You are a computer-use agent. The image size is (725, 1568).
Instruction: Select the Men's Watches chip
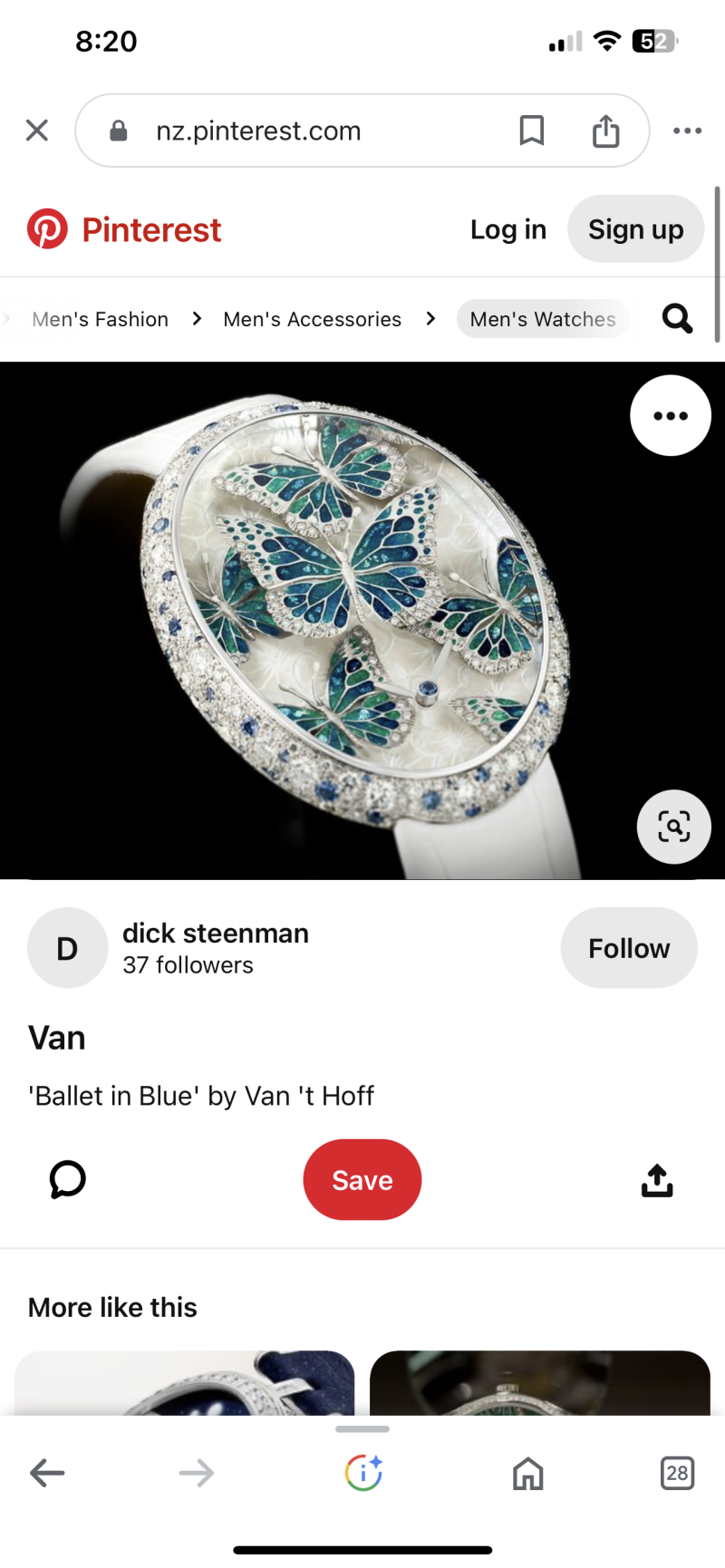point(542,319)
